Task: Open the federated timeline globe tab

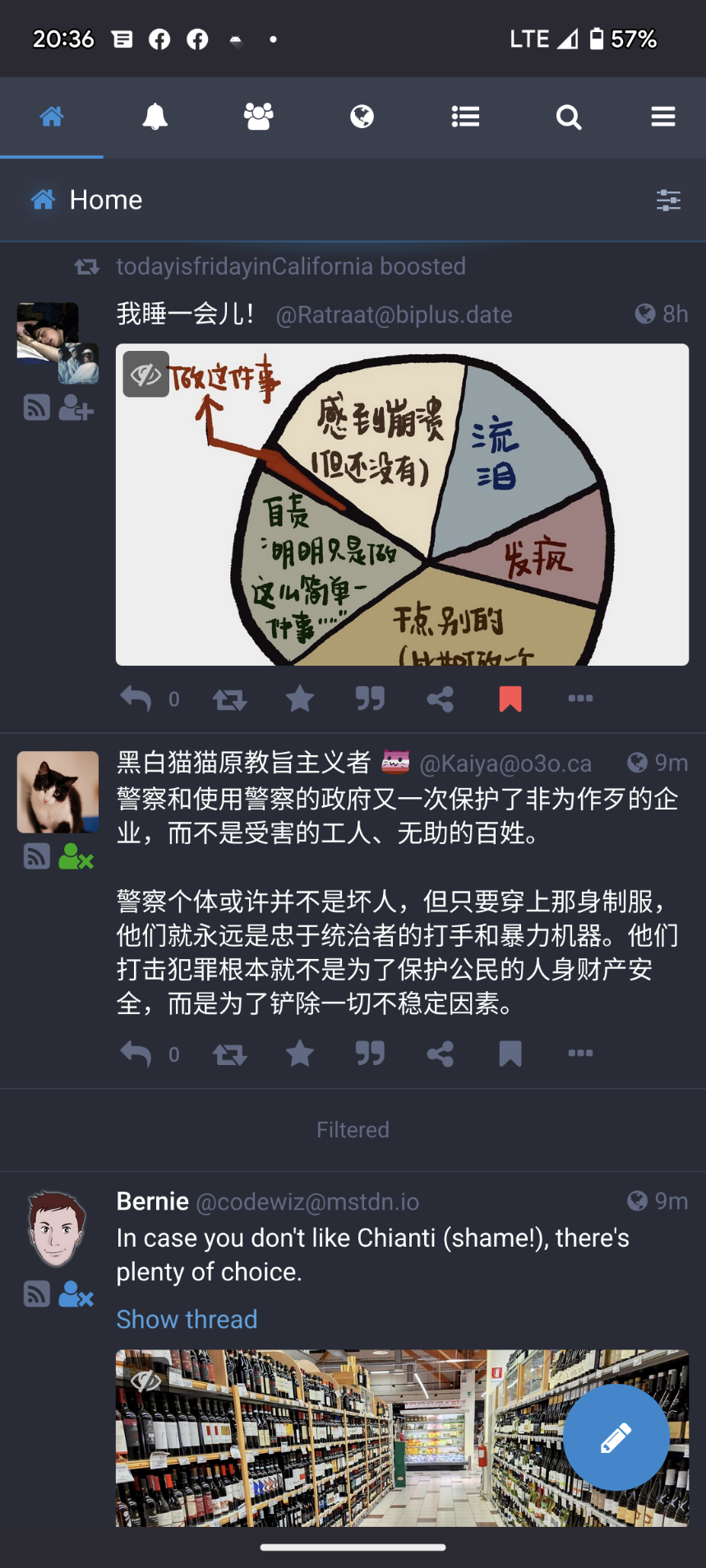Action: pos(362,117)
